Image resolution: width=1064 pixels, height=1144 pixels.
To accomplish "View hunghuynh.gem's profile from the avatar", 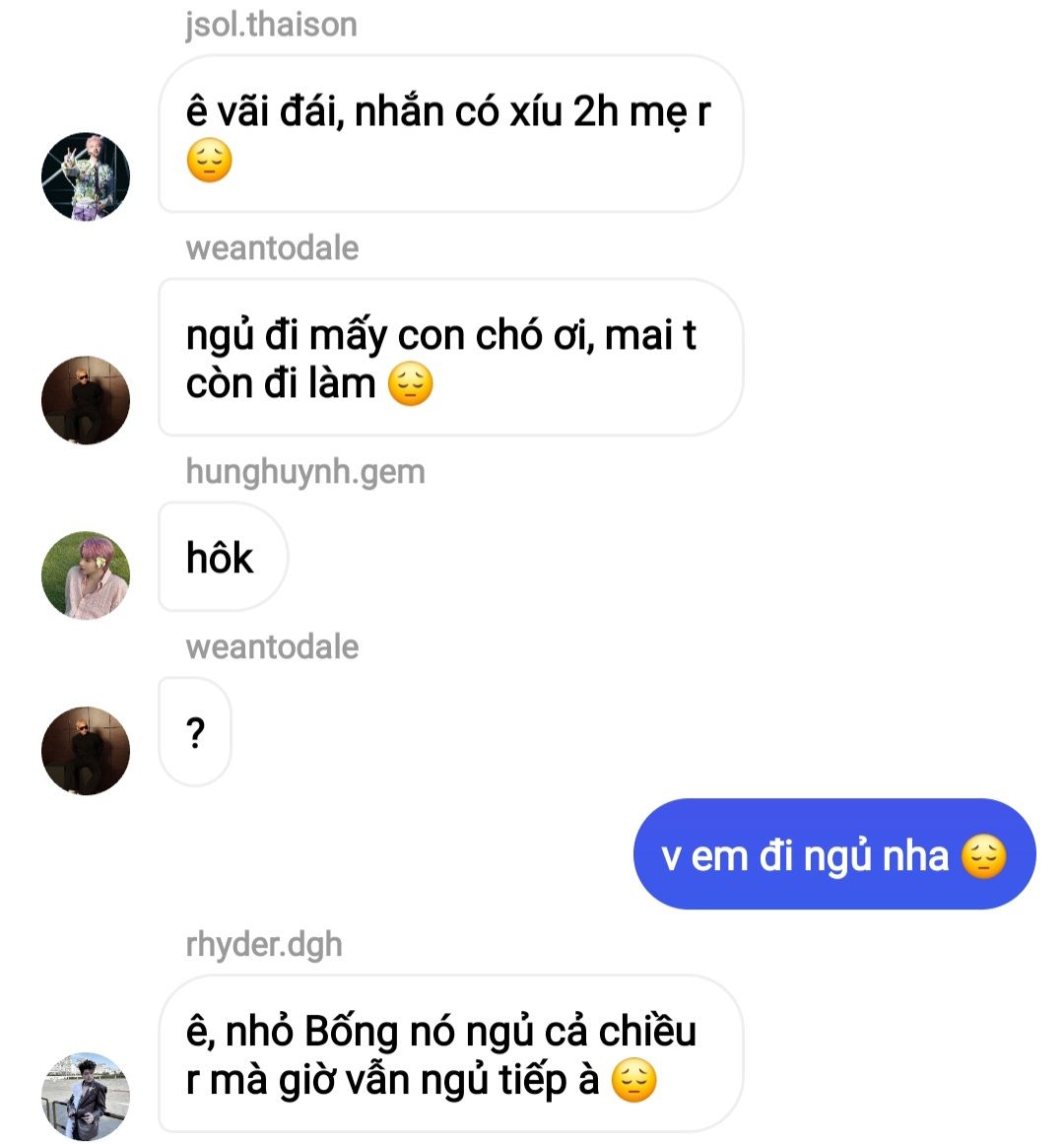I will click(86, 575).
